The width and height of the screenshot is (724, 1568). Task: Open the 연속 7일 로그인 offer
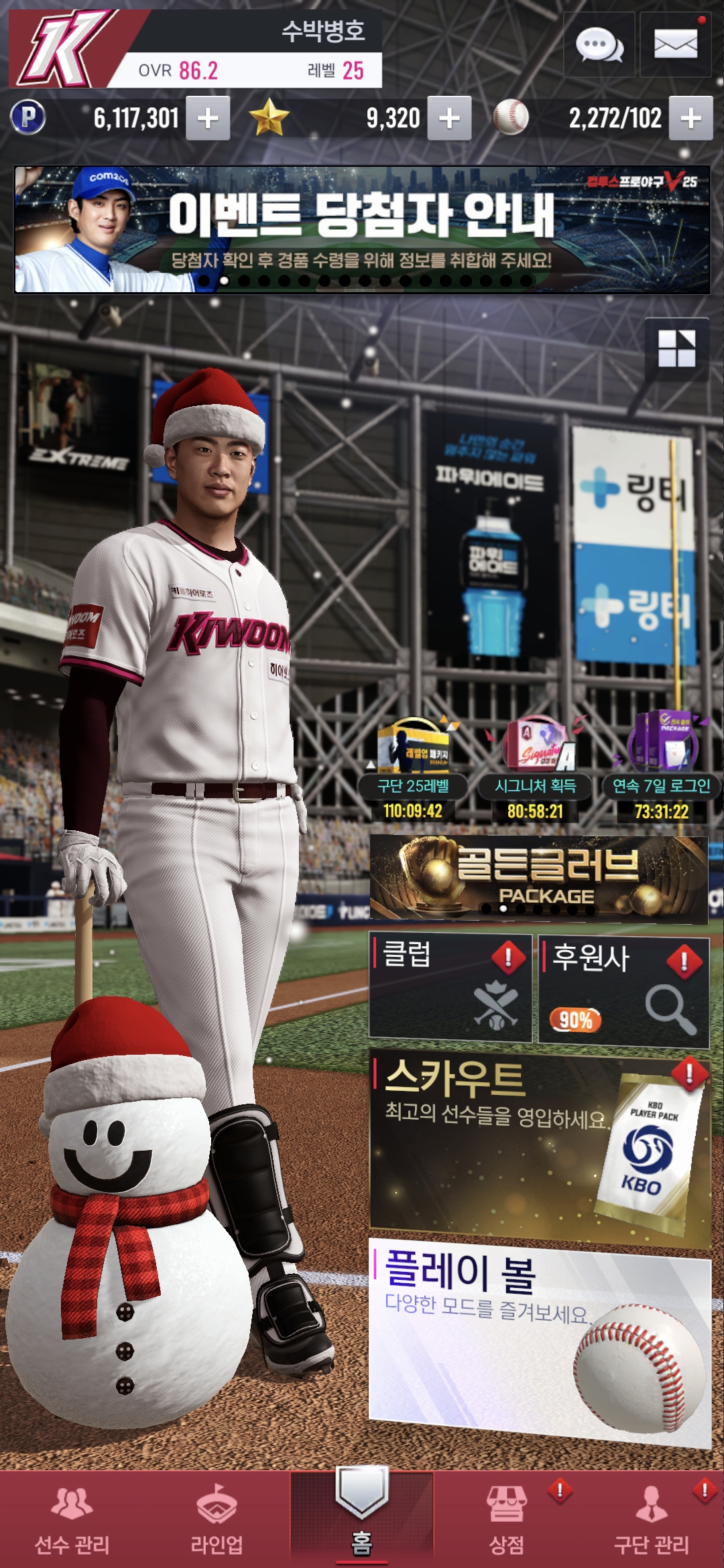[x=661, y=771]
